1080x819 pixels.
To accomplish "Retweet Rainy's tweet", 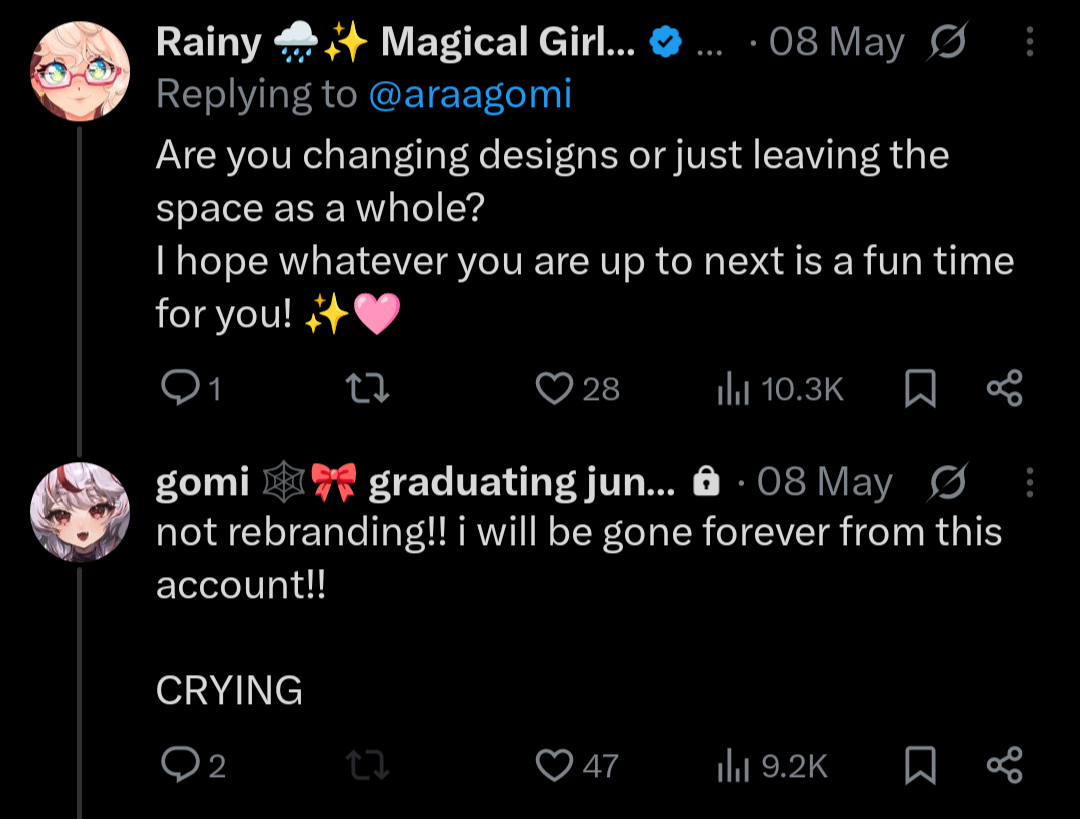I will tap(366, 388).
